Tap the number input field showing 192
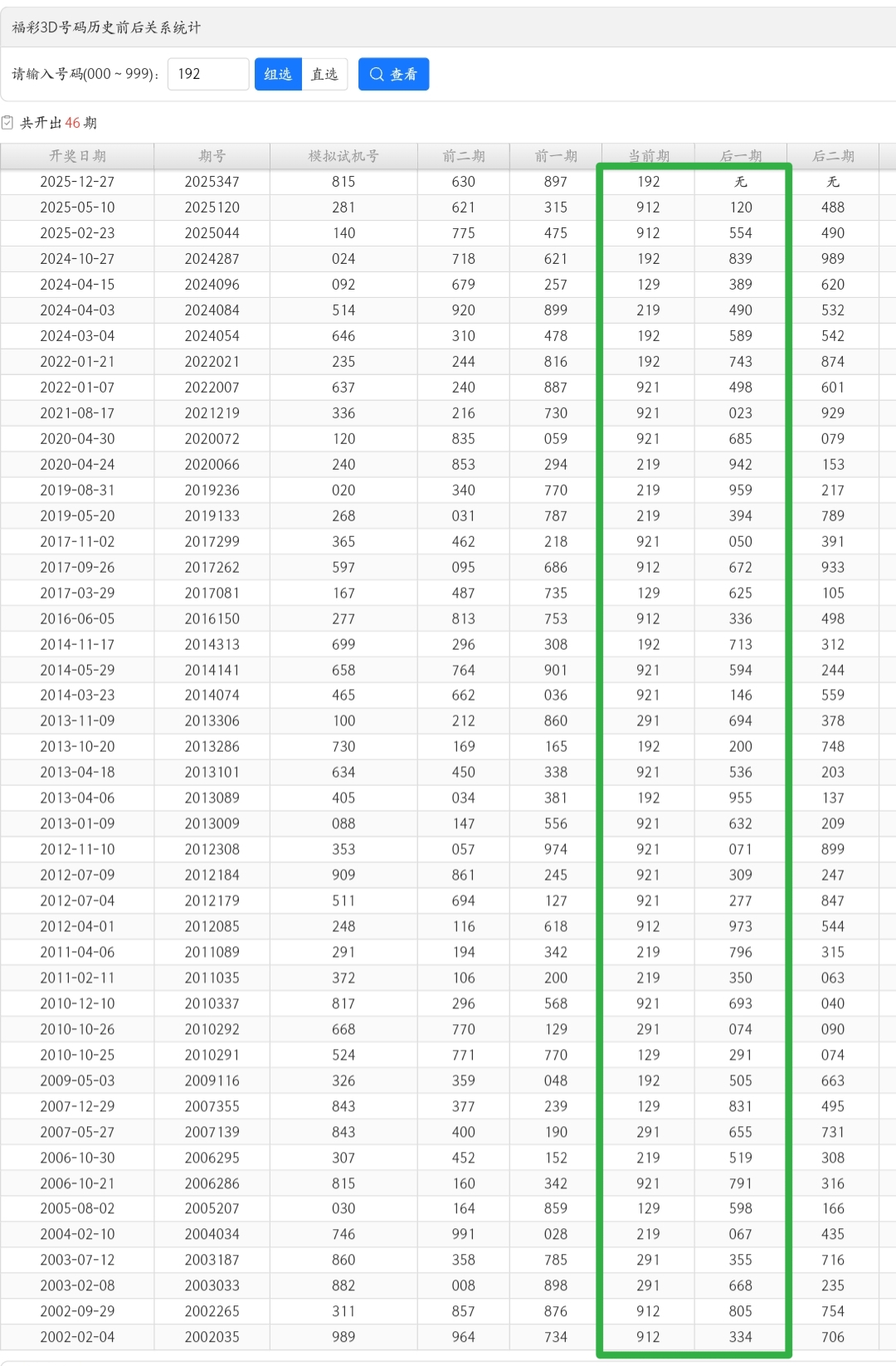Image resolution: width=896 pixels, height=1366 pixels. pyautogui.click(x=207, y=74)
